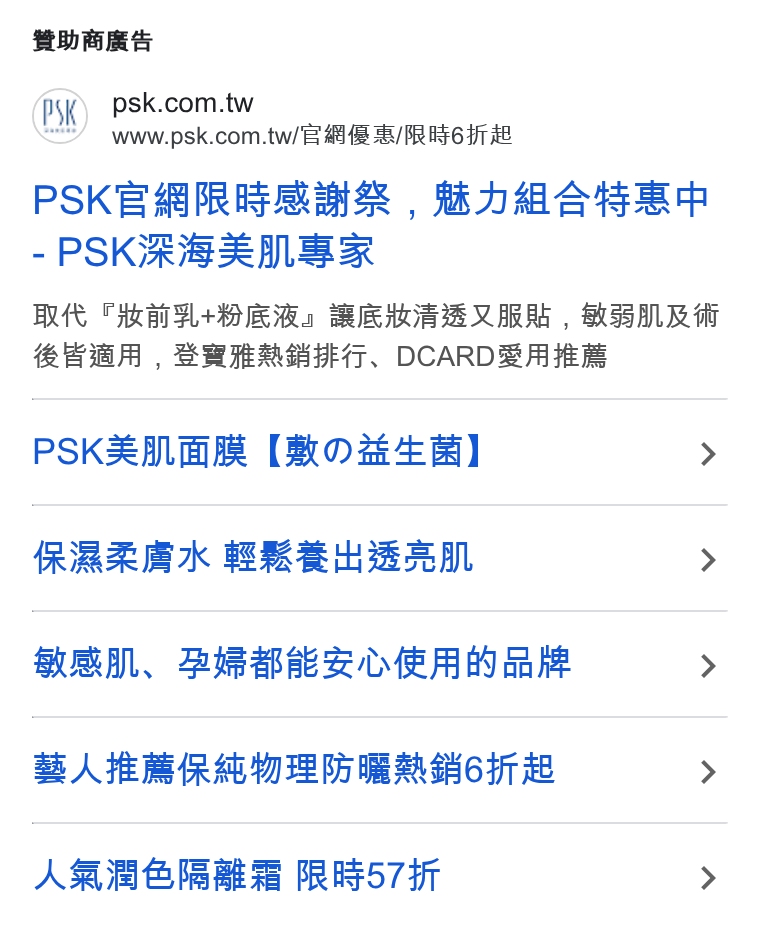Open PSK美肌面膜【敷の益生菌】 sitelink
Image resolution: width=760 pixels, height=928 pixels.
379,452
